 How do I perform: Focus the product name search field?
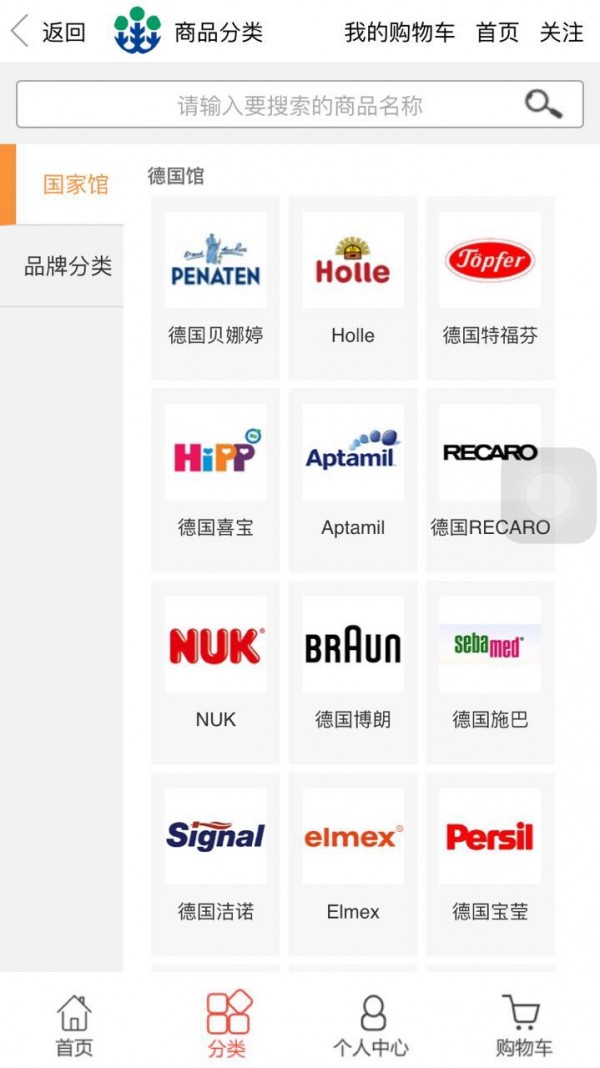(x=300, y=105)
